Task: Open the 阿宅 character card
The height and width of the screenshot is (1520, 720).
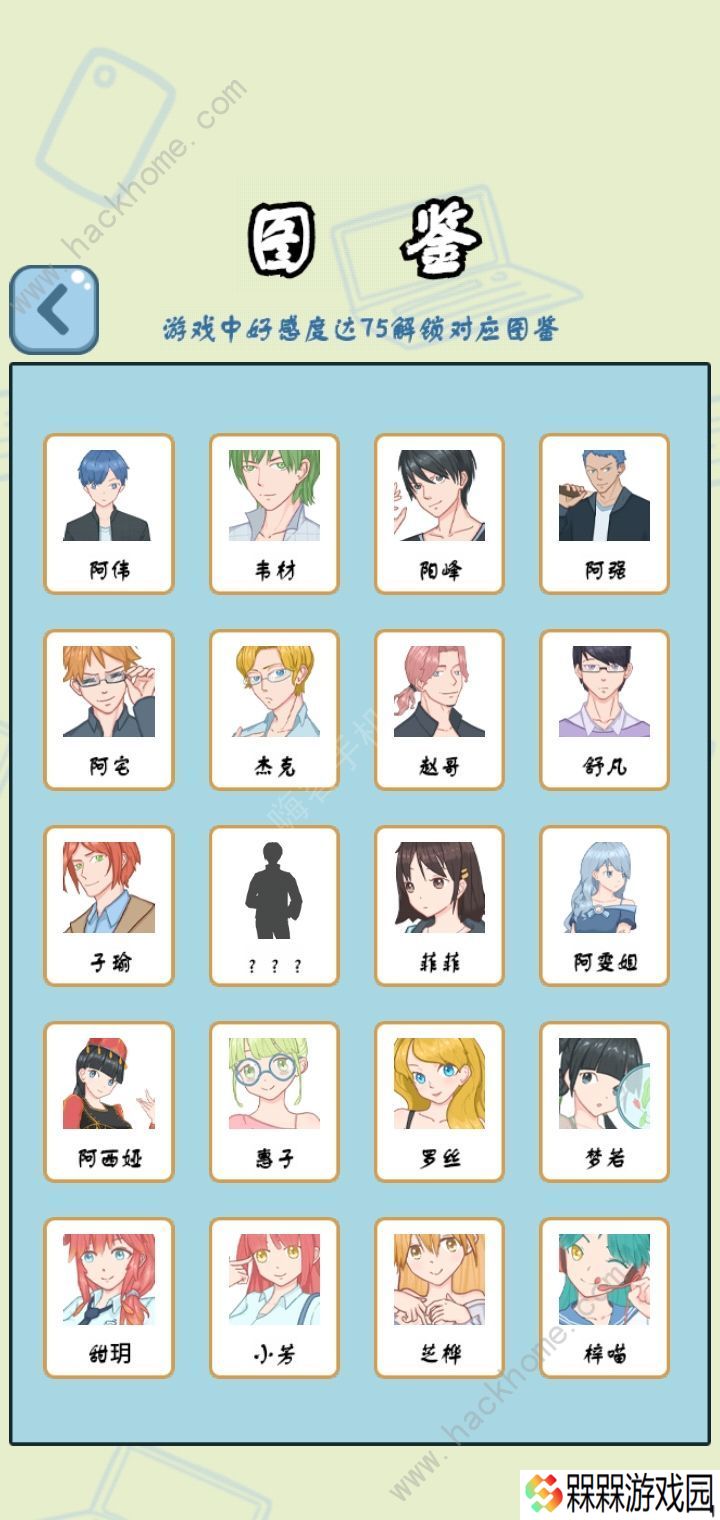Action: point(109,710)
